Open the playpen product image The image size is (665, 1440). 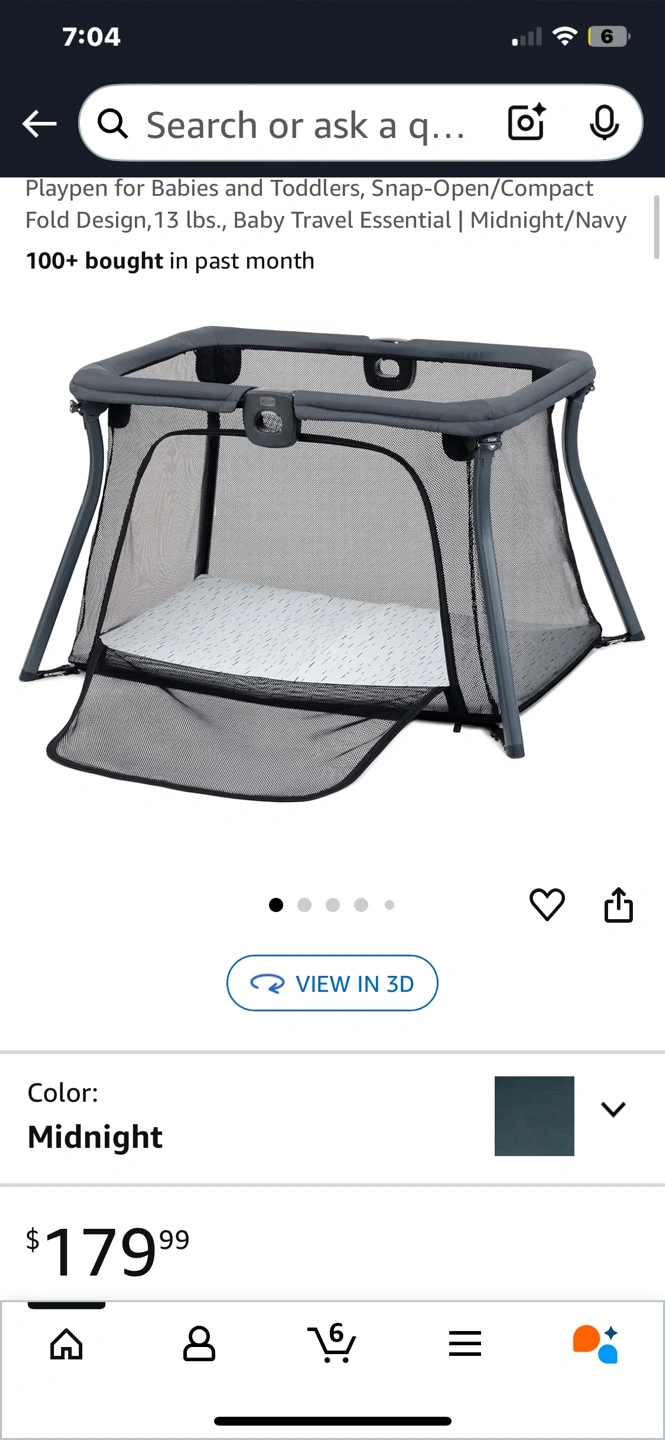click(332, 563)
